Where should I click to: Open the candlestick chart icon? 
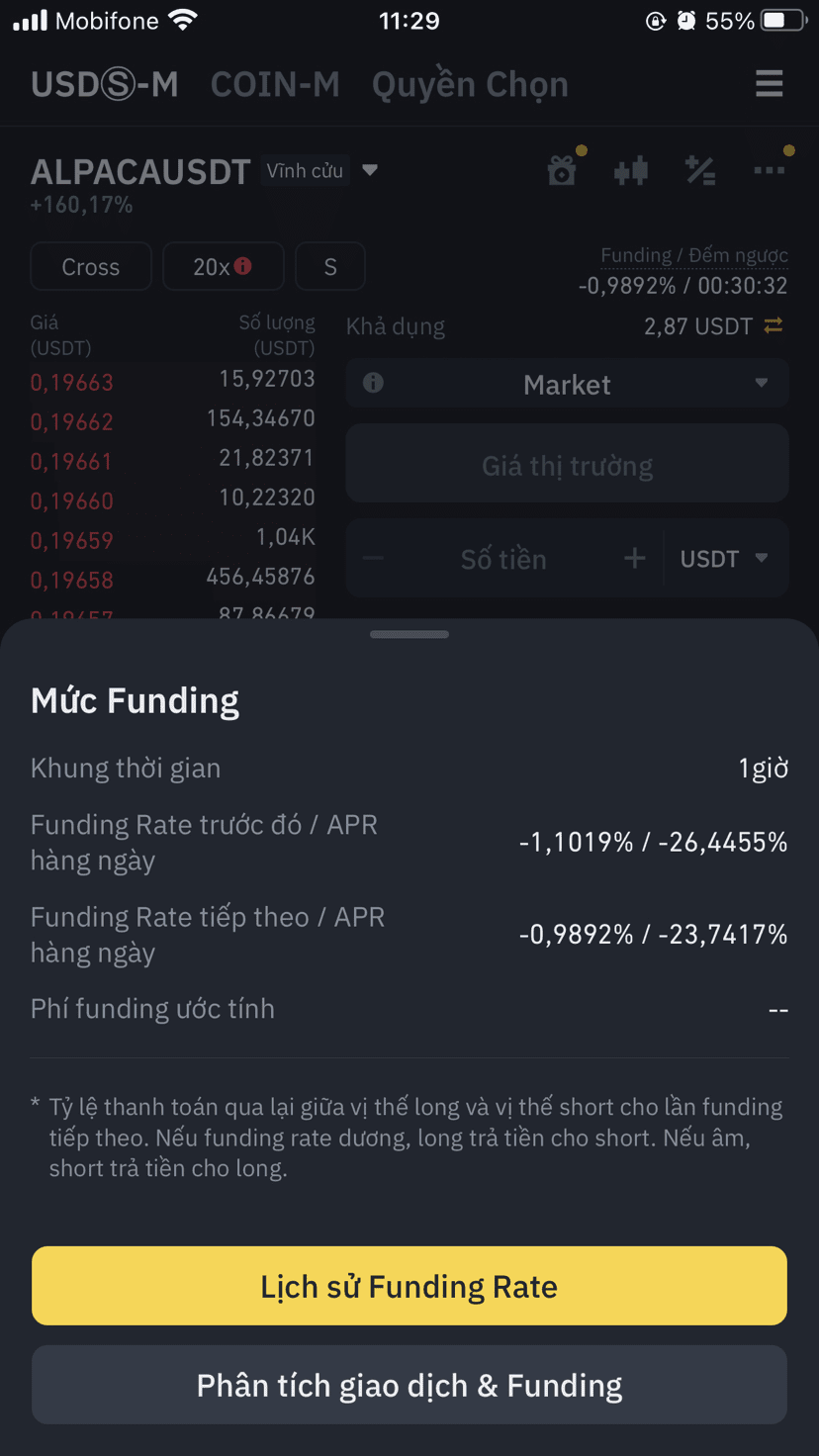[x=630, y=171]
